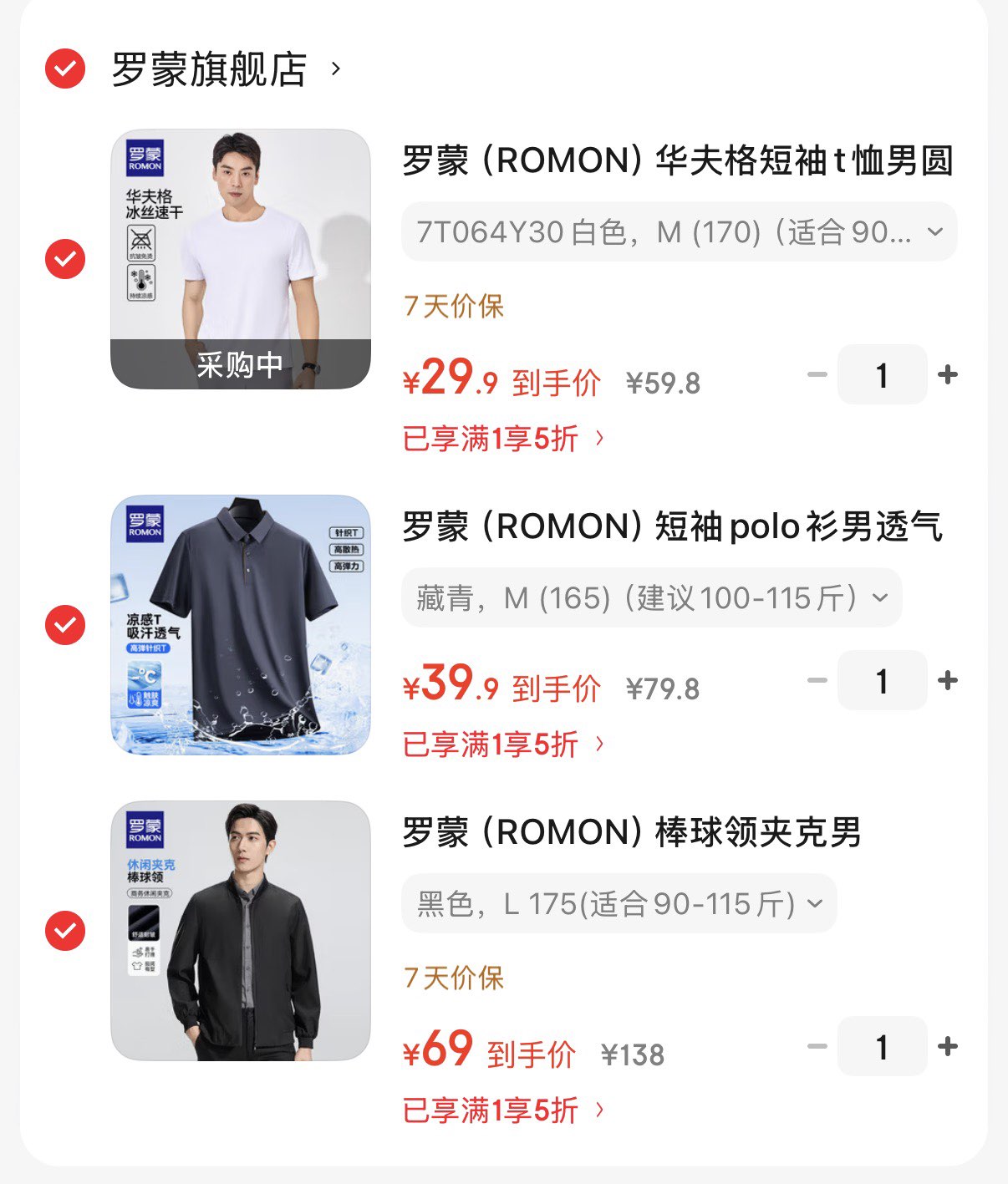Decrease quantity of the polo衫
This screenshot has width=1008, height=1184.
point(817,681)
